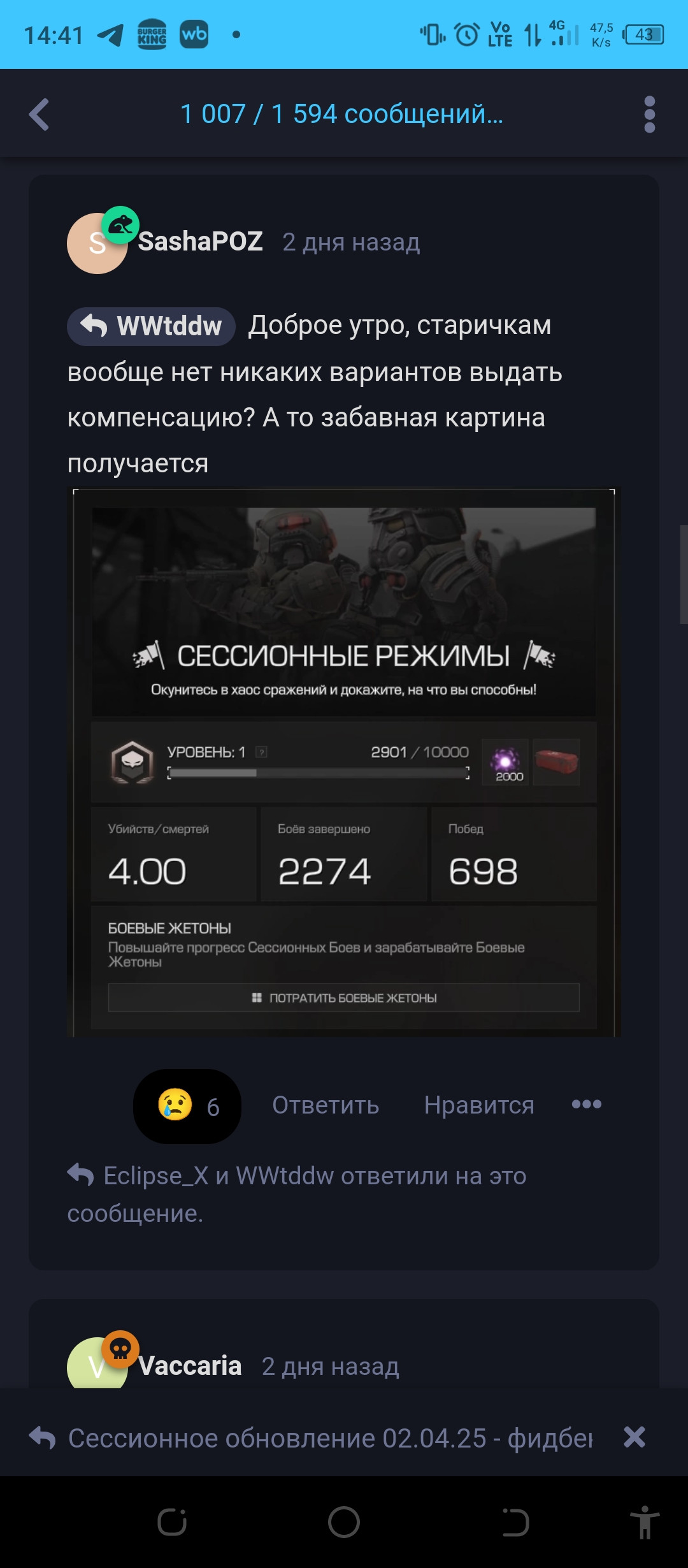Open the session modes screenshot in the post
688x1568 pixels.
[x=344, y=762]
